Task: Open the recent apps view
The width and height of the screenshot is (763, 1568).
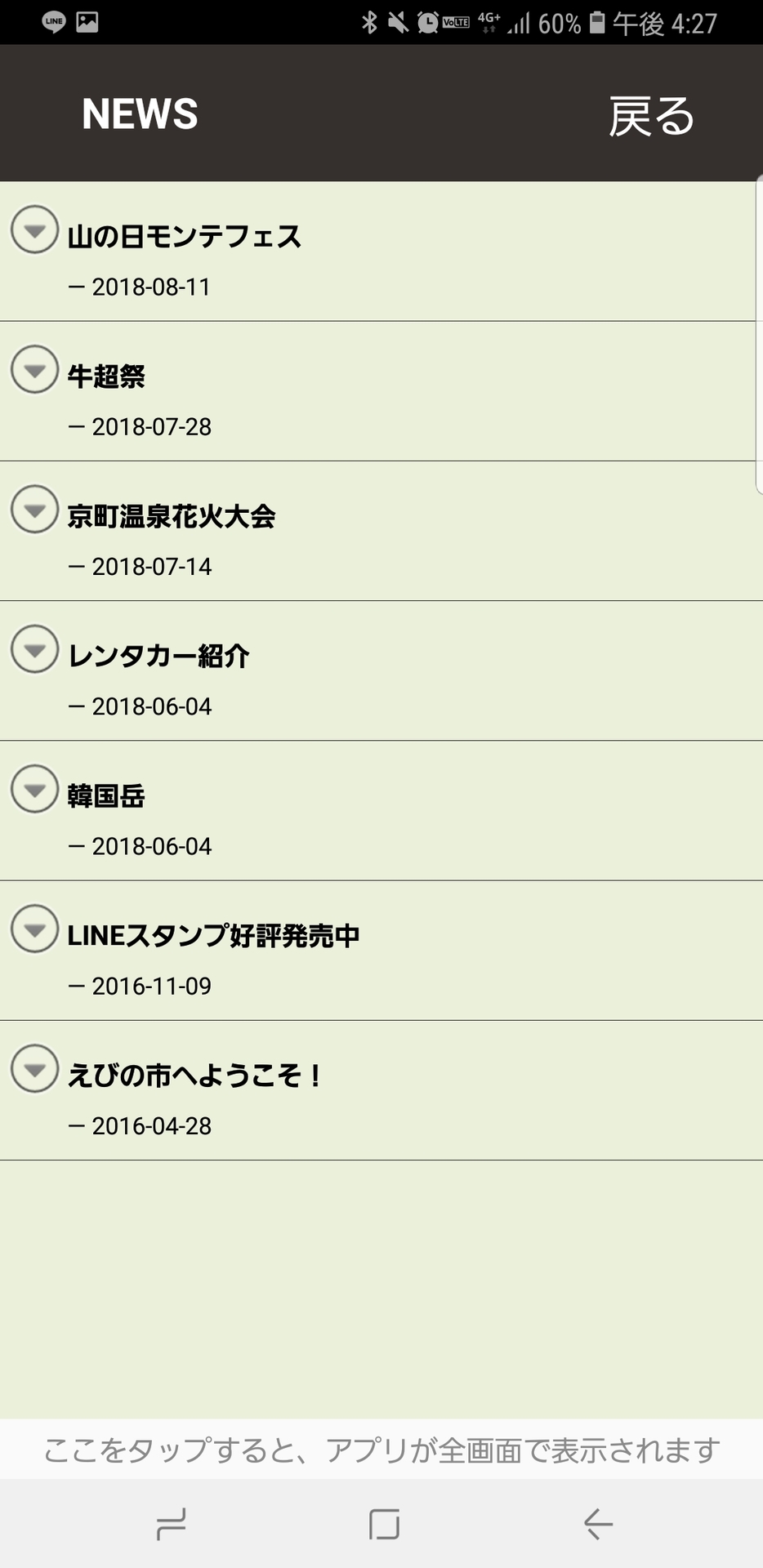Action: point(171,1524)
